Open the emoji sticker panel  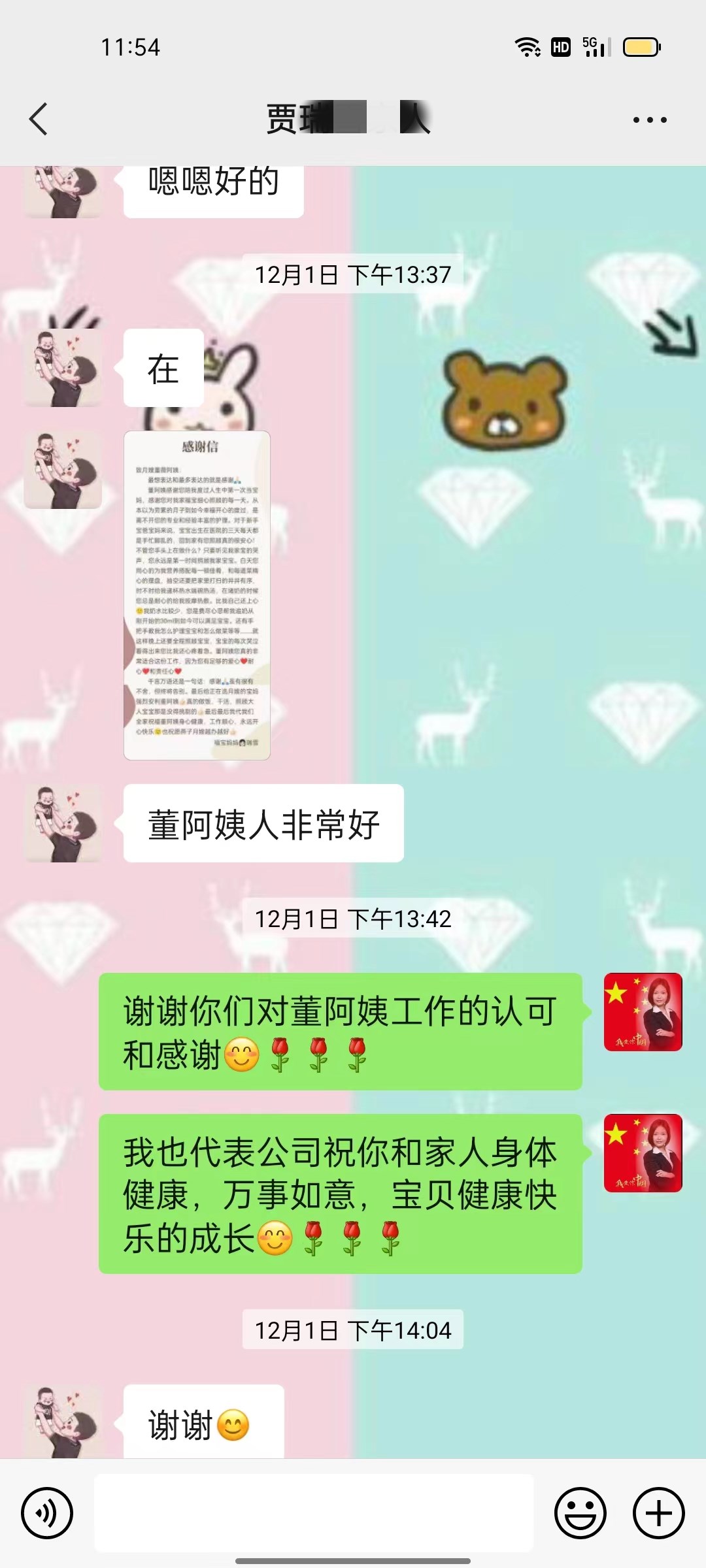580,1512
